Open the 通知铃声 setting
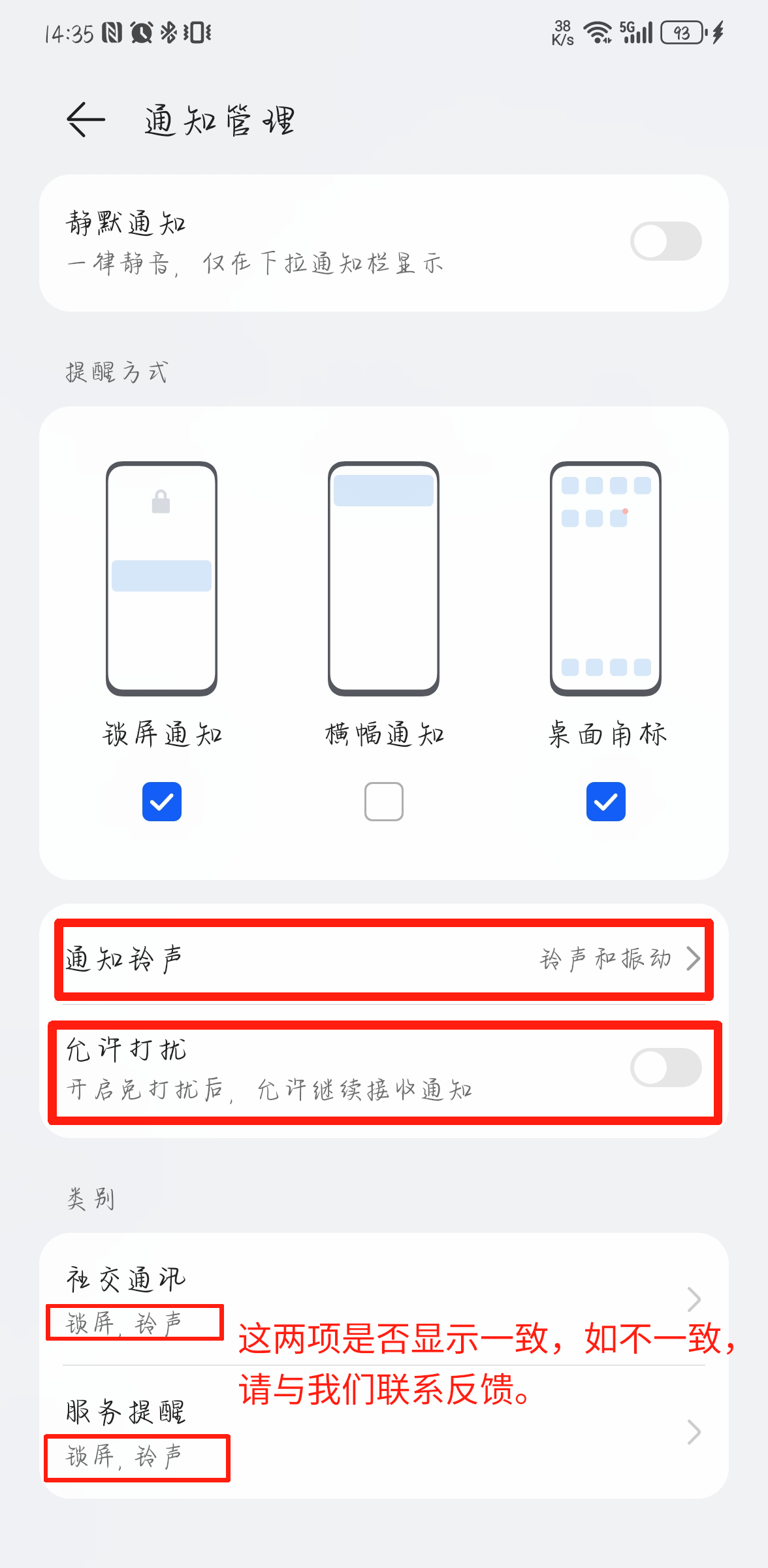Screen dimensions: 768x1568 coord(384,959)
